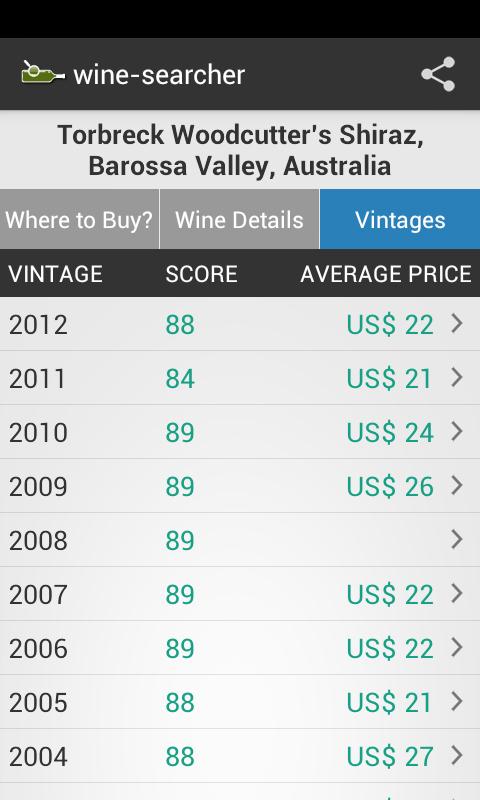Screen dimensions: 480x800
Task: Open the 2006 vintage row
Action: [240, 648]
